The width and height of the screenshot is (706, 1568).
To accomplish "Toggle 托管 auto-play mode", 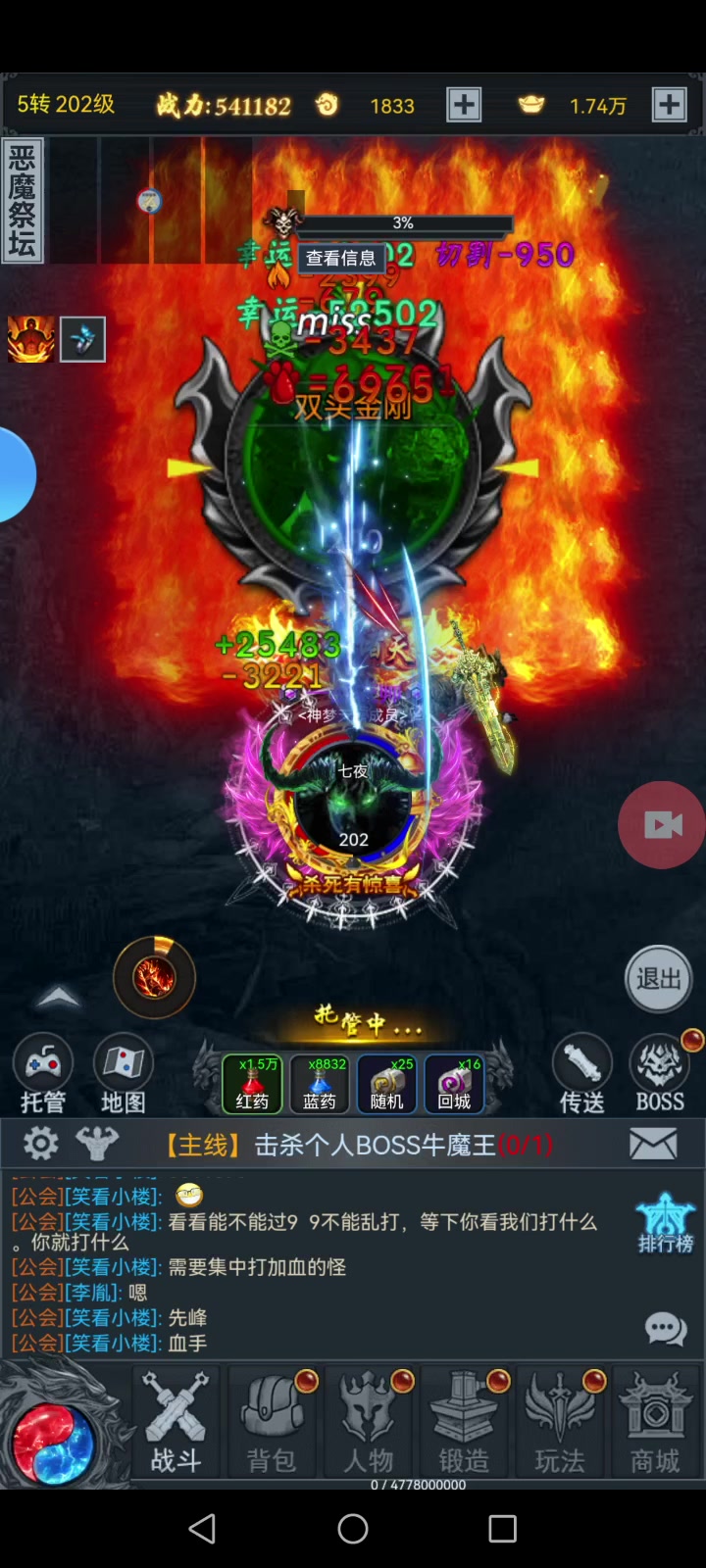I will (x=43, y=1074).
